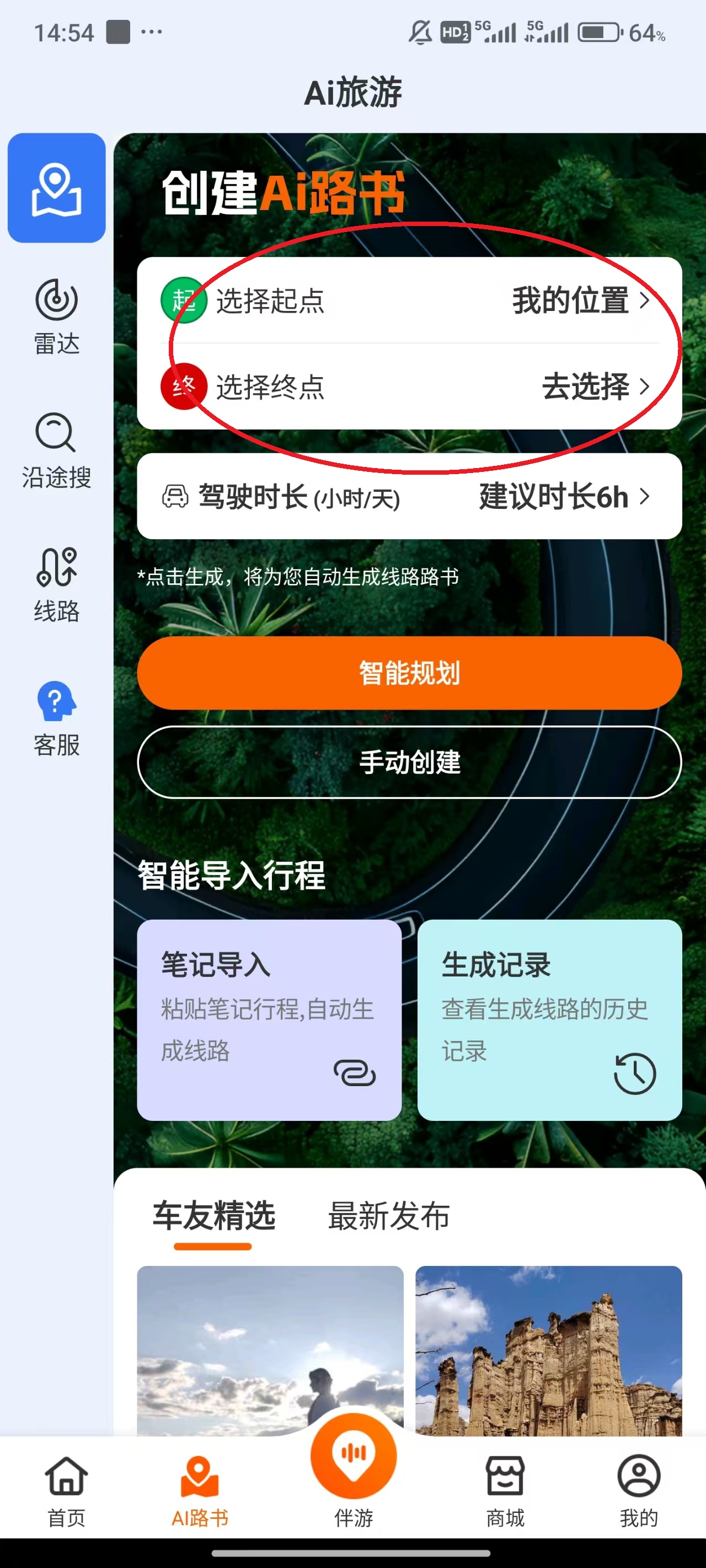The height and width of the screenshot is (1568, 706).
Task: Check the battery level indicator
Action: (600, 33)
